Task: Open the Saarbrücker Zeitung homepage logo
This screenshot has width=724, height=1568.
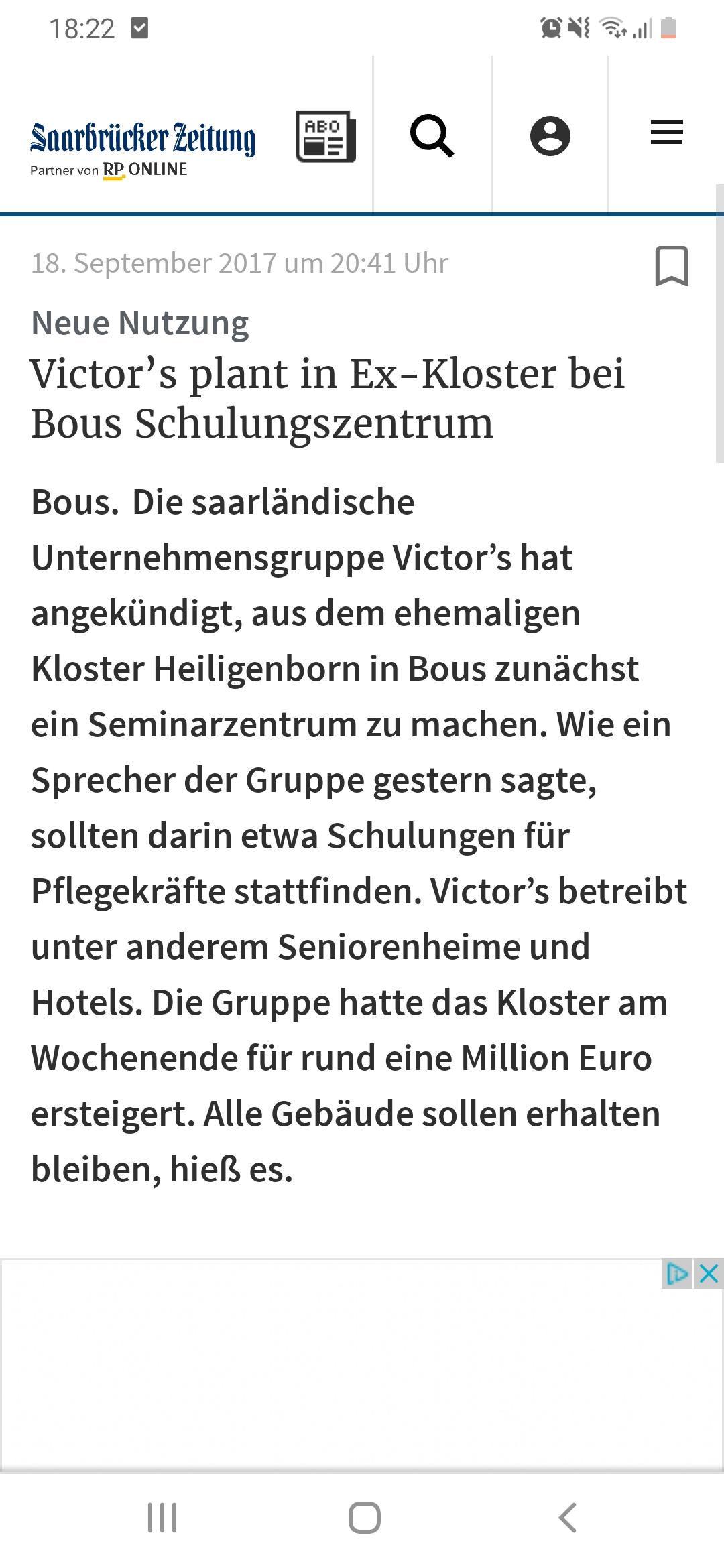Action: (143, 149)
